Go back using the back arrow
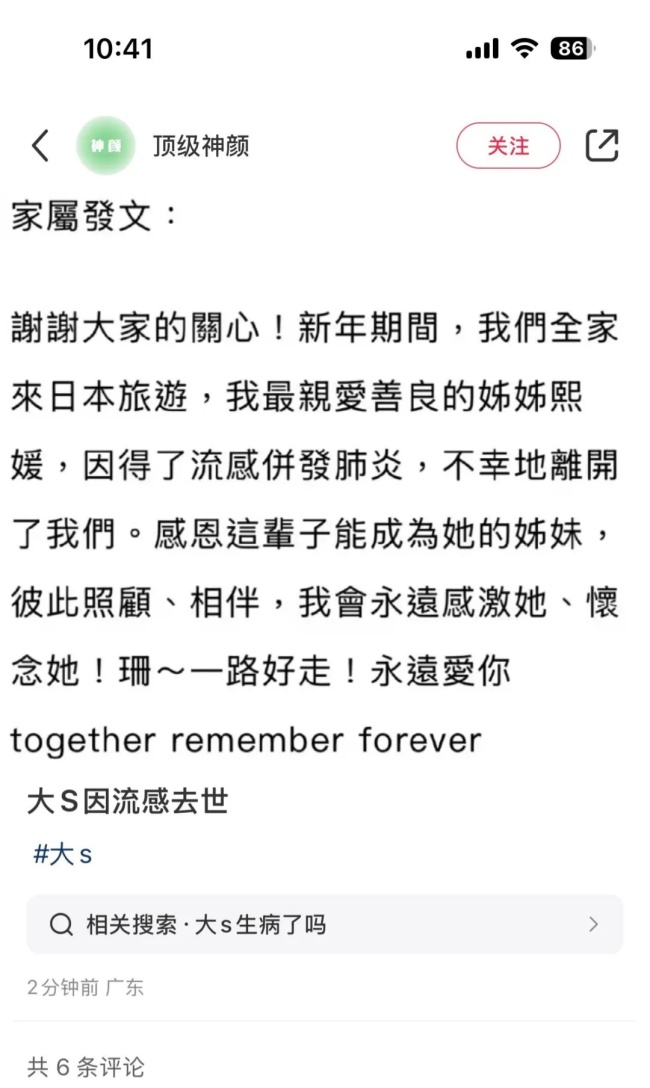Screen dimensions: 650x1088 39,146
